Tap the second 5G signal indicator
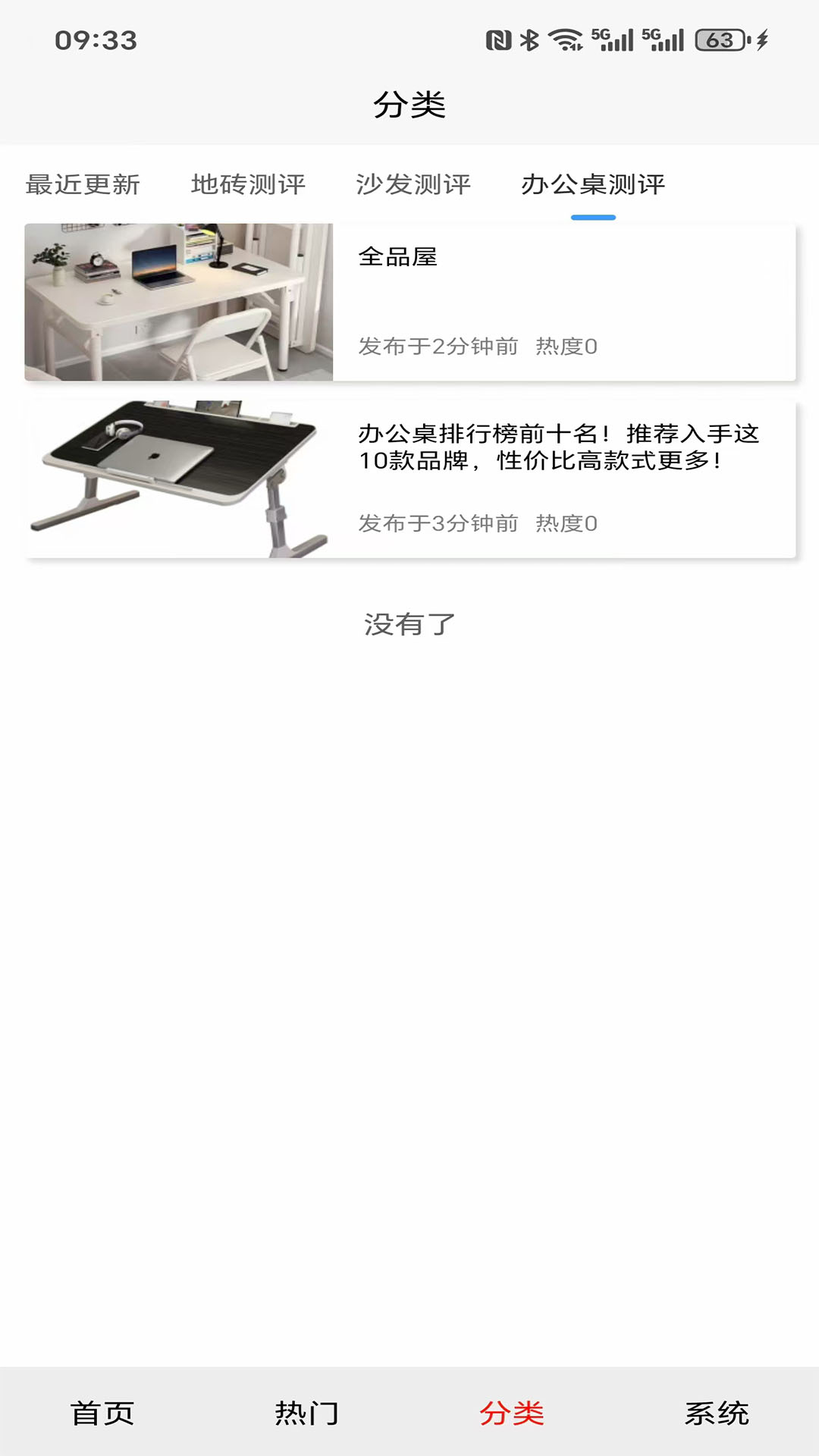 click(662, 38)
